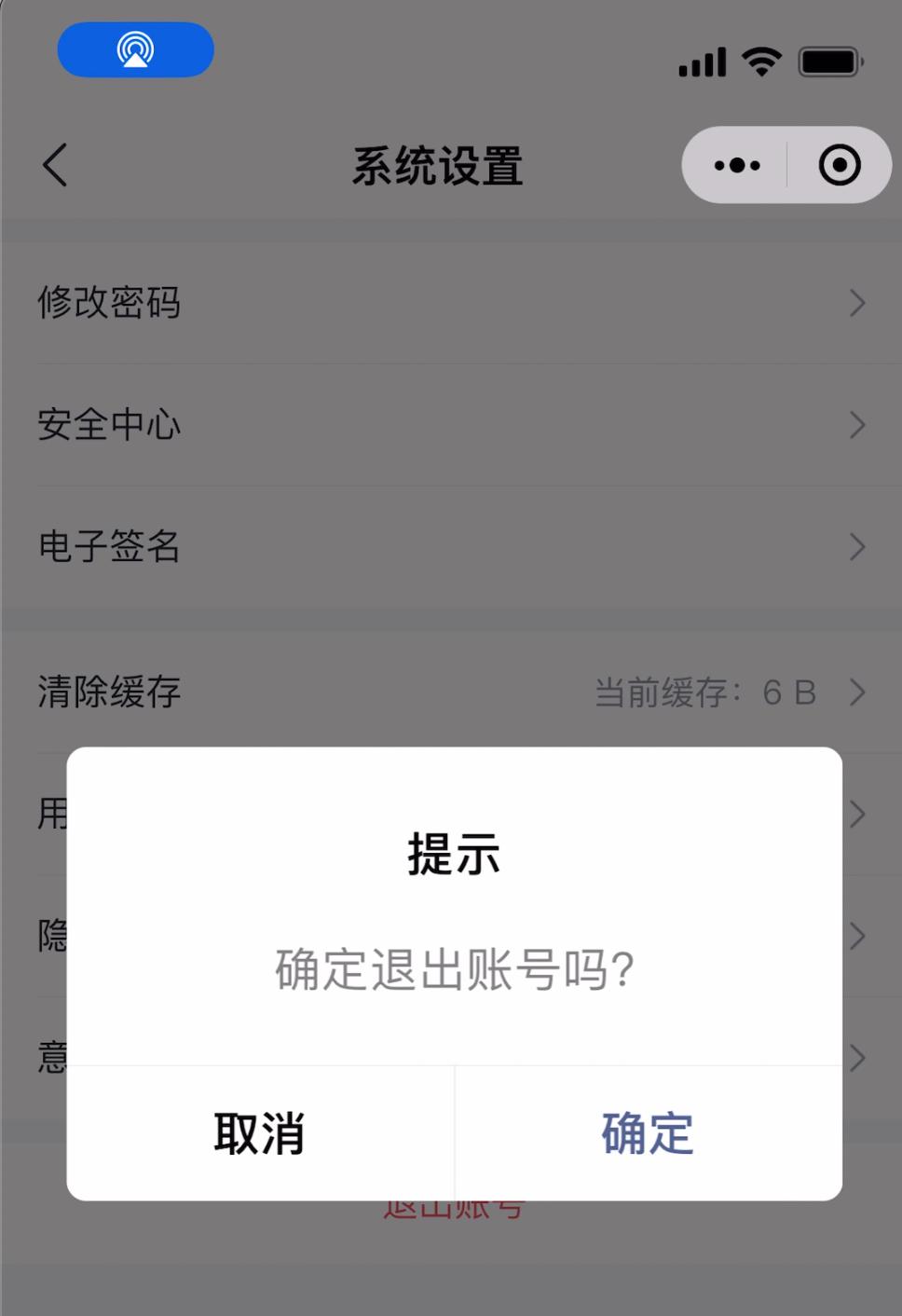The height and width of the screenshot is (1316, 902).
Task: Tap 取消 to cancel logout
Action: [x=260, y=1133]
